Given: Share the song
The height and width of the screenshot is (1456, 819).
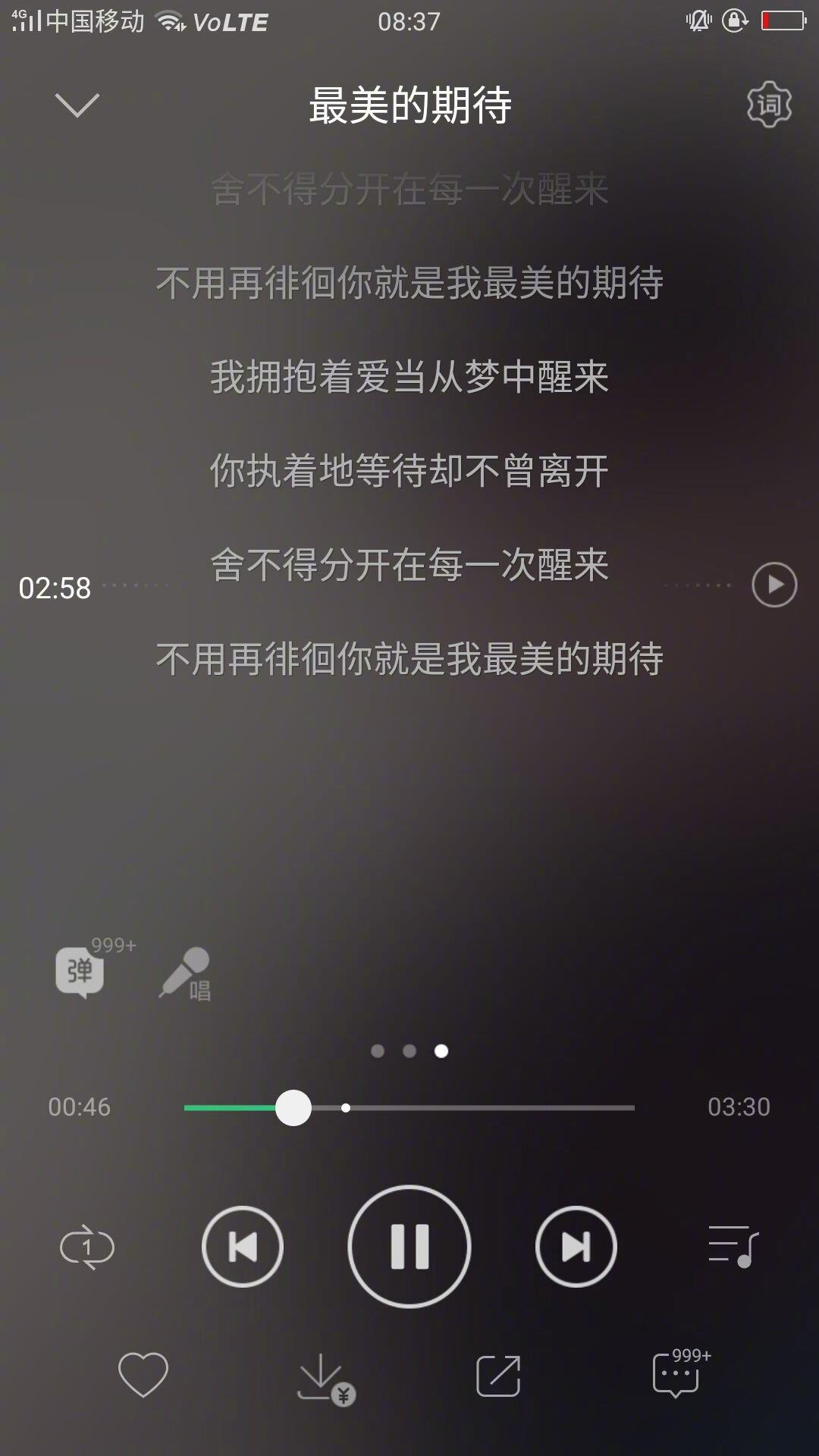Looking at the screenshot, I should coord(498,1376).
